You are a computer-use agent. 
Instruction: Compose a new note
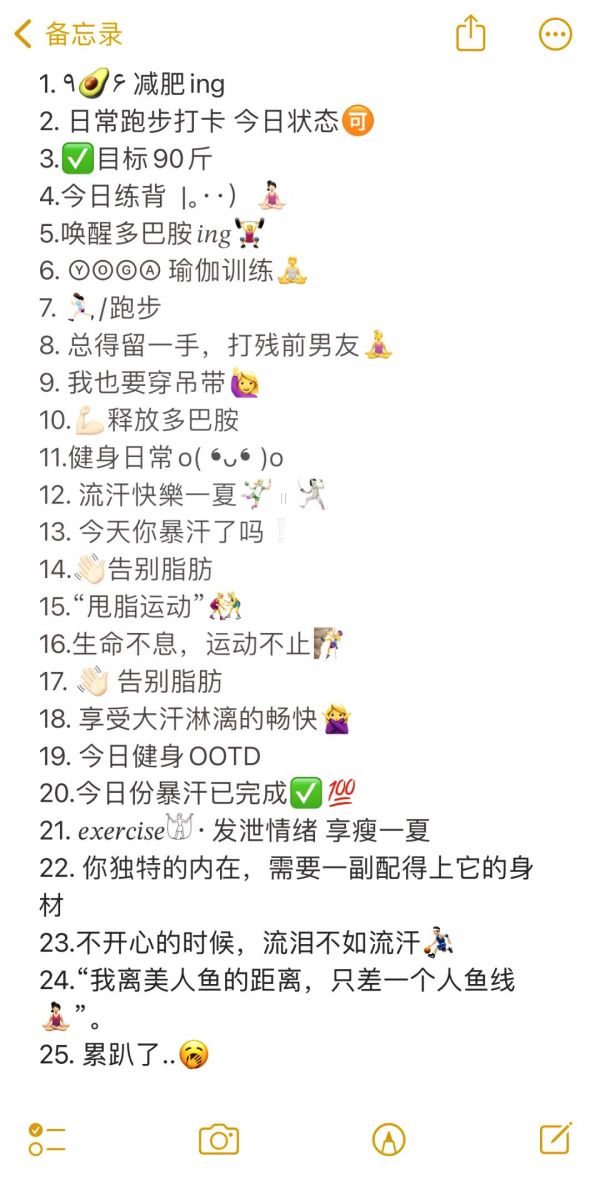[x=556, y=1138]
